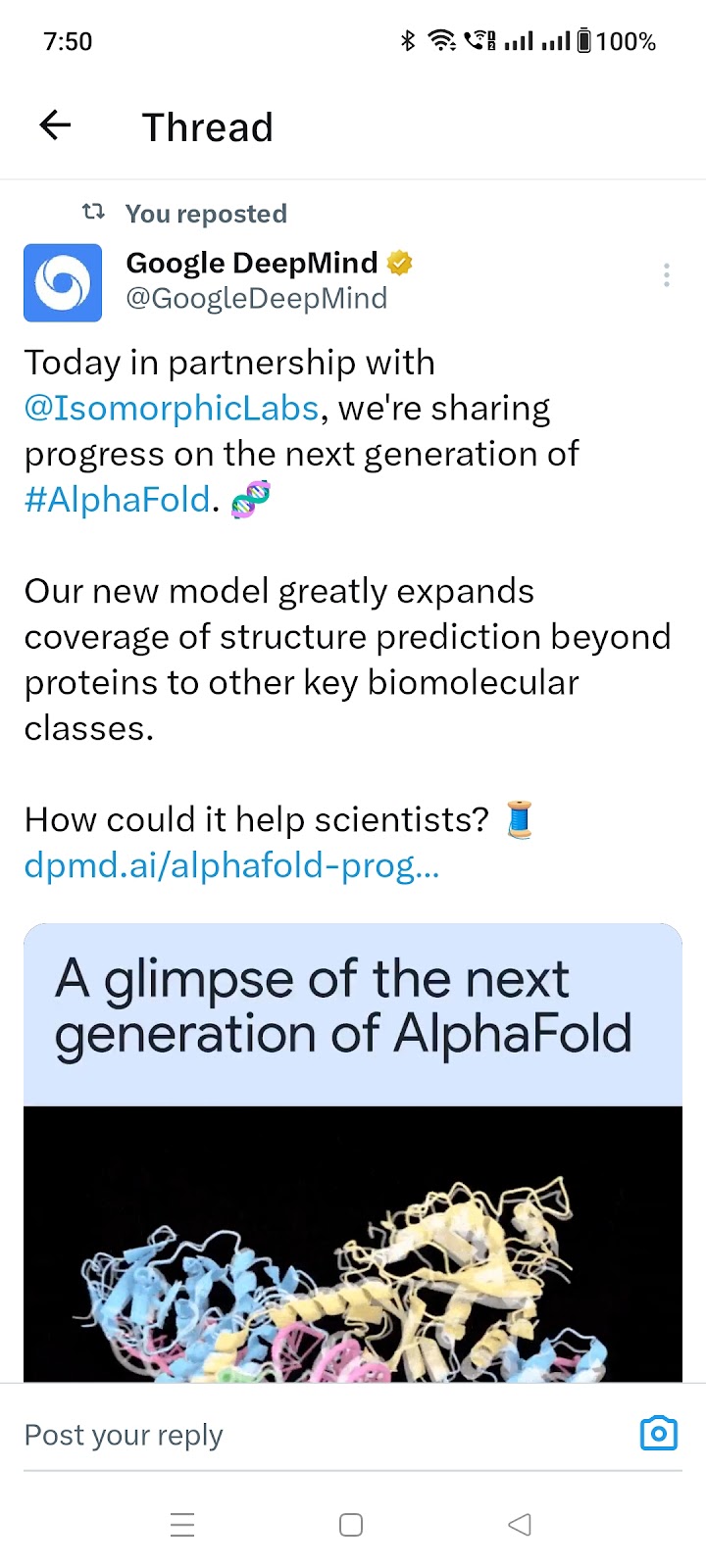
Task: Attach a photo with the camera icon
Action: tap(658, 1433)
